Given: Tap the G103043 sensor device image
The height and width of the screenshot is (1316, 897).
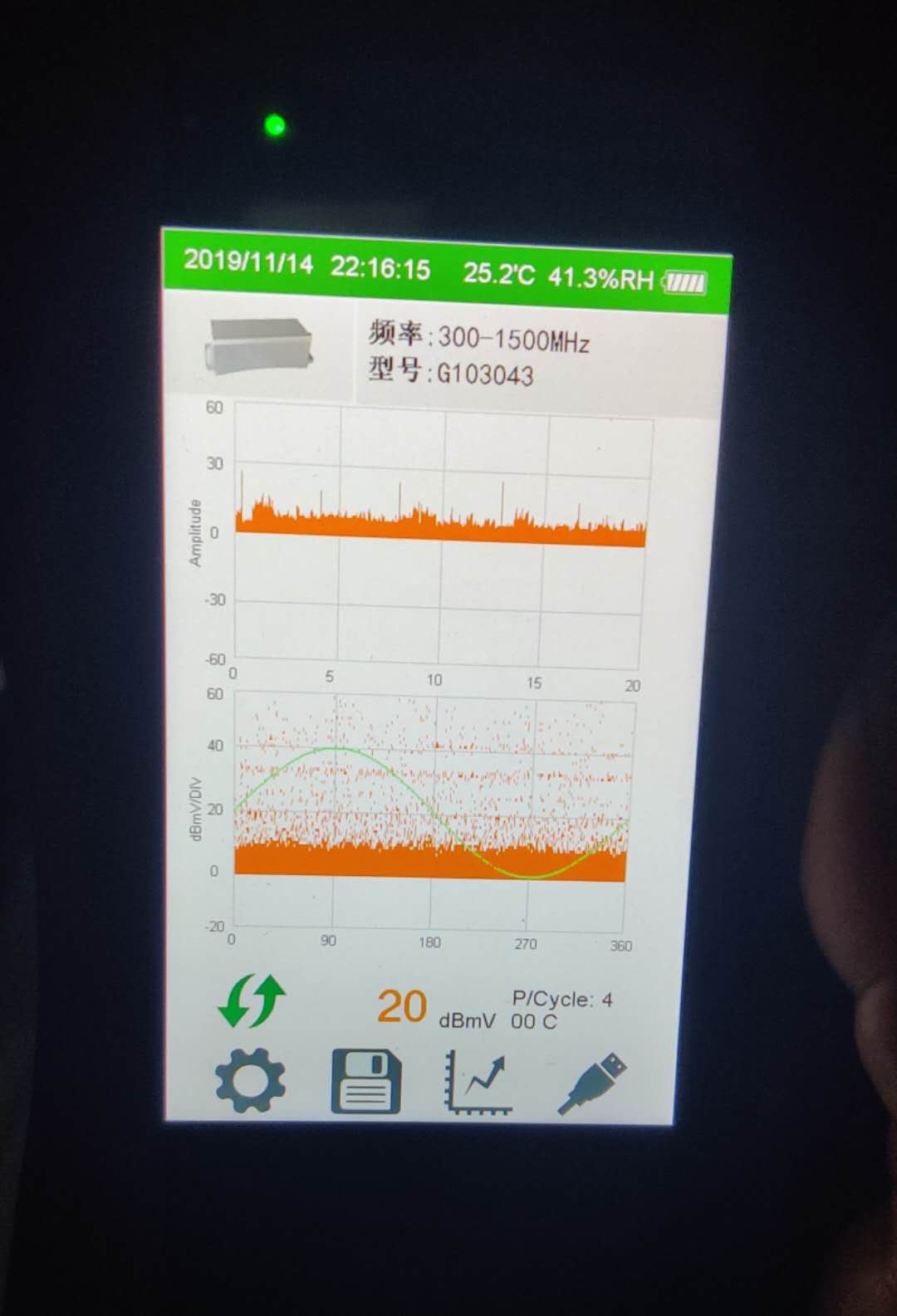Looking at the screenshot, I should click(x=259, y=346).
